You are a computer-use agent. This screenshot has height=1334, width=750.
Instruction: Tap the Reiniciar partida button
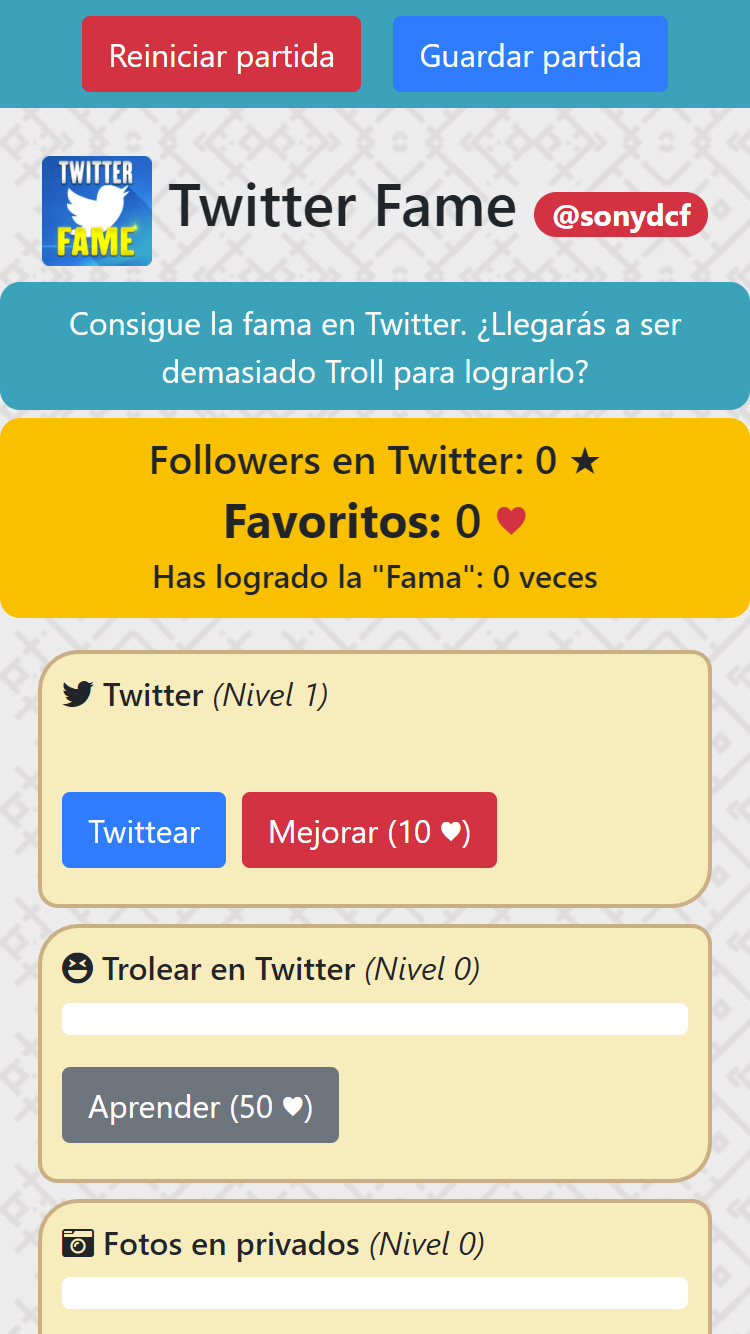221,54
